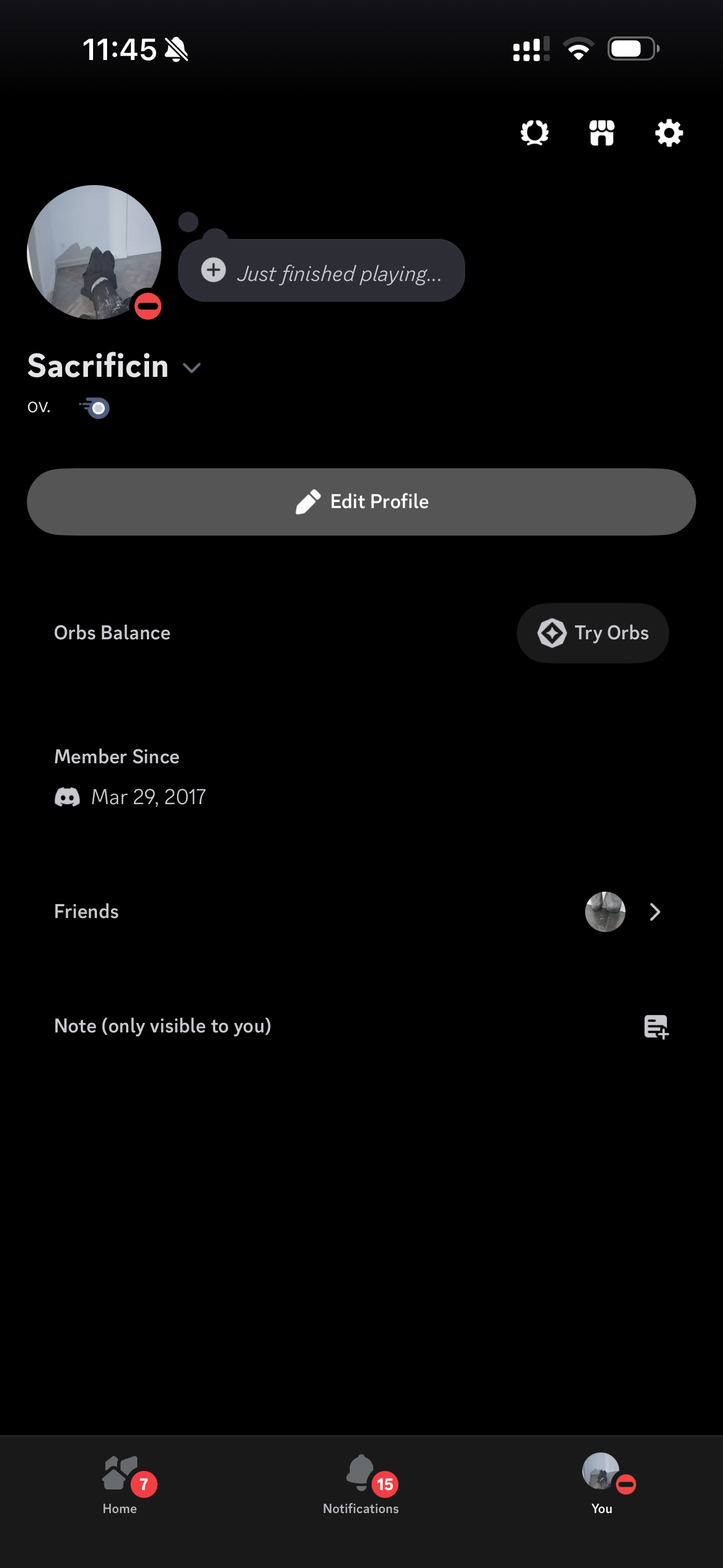Screen dimensions: 723x1568
Task: Open the settings gear
Action: tap(668, 133)
